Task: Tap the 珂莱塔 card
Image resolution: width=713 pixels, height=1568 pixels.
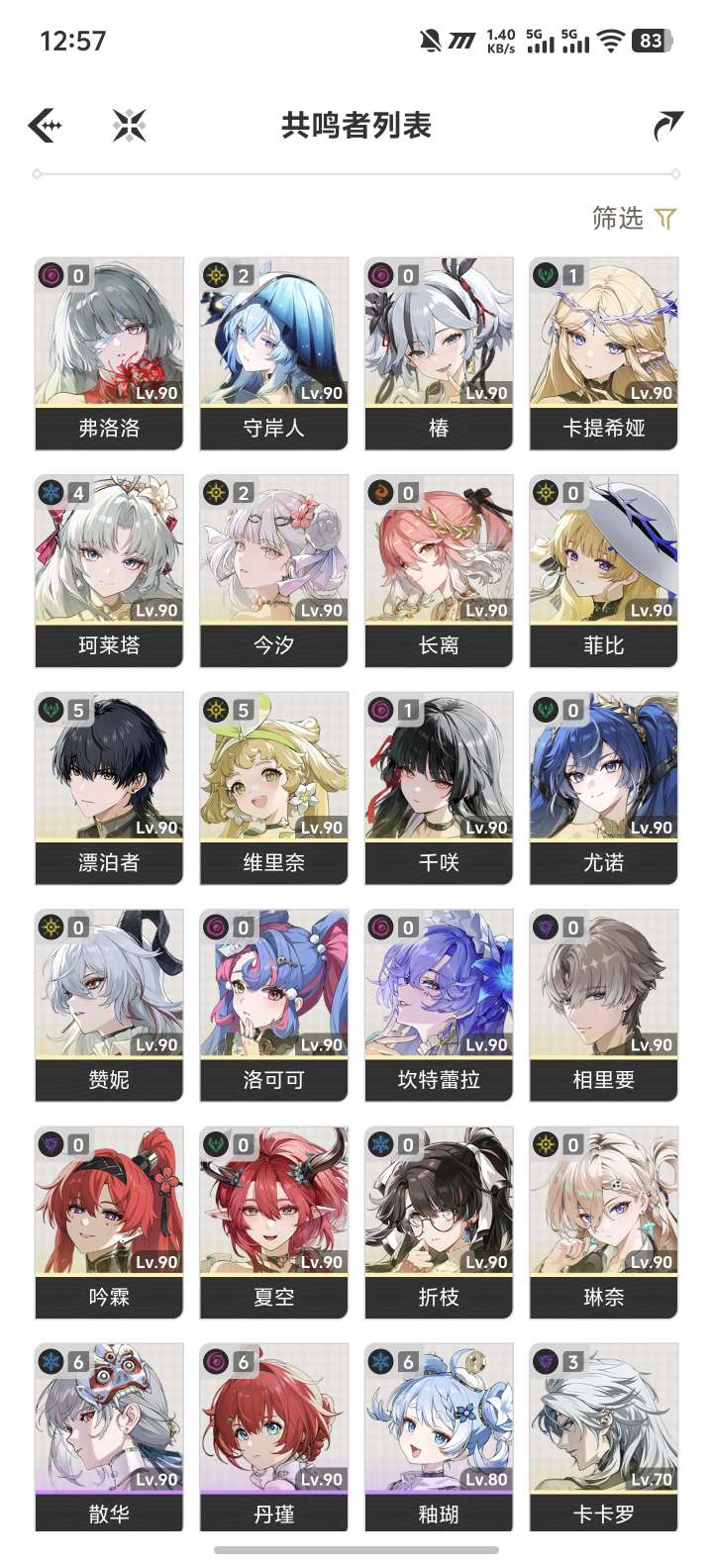Action: [109, 571]
